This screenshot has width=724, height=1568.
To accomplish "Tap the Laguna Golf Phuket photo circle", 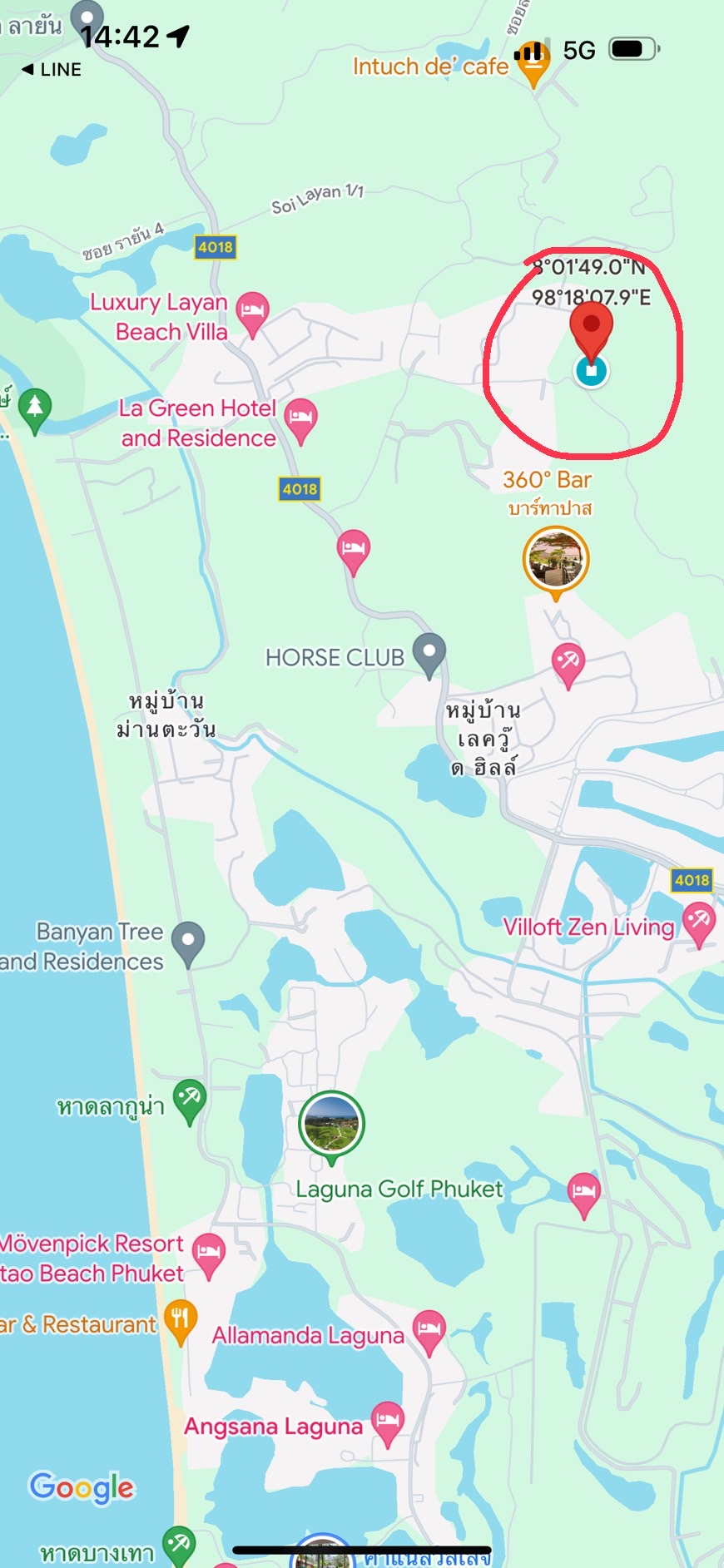I will tap(330, 1123).
